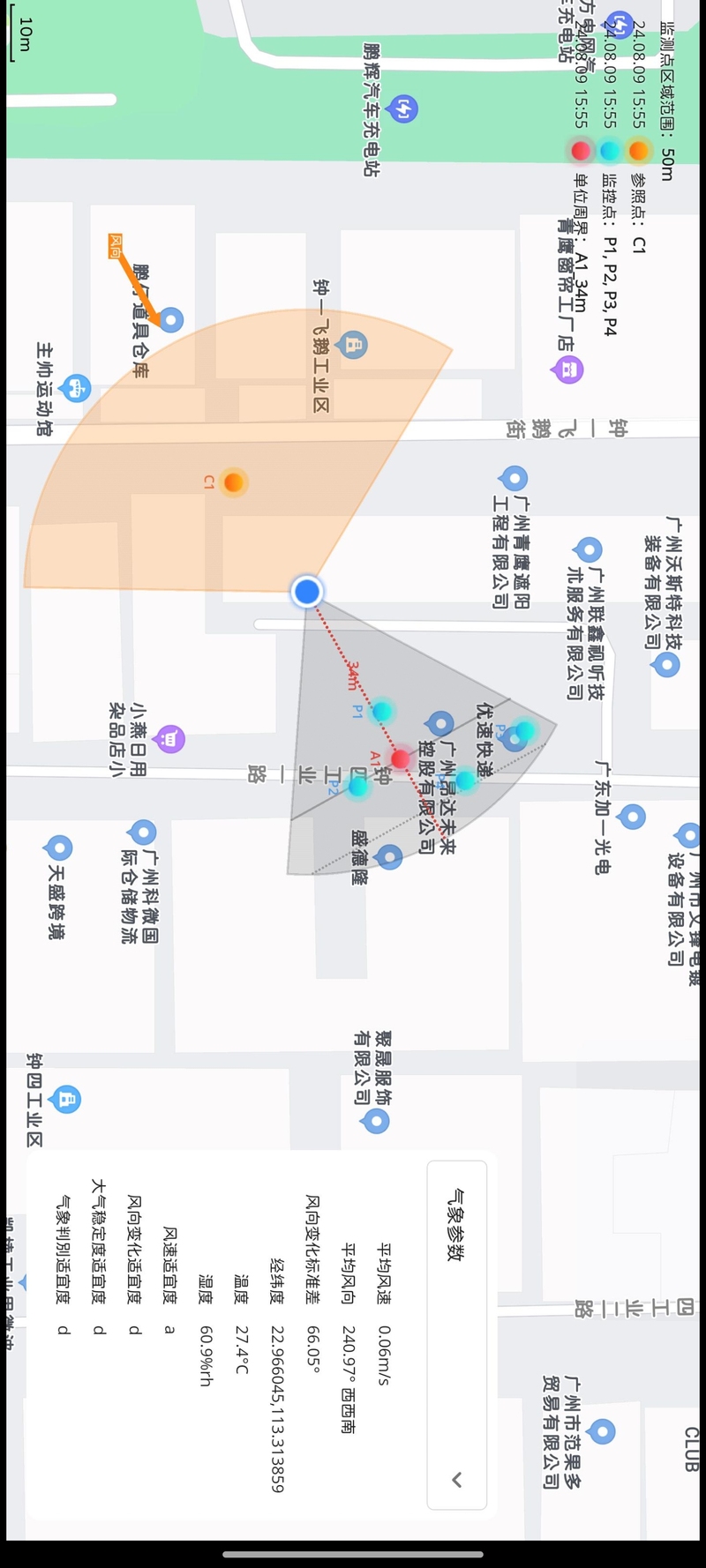Collapse the 气象参数 panel with the chevron
706x1568 pixels.
coord(457,1480)
